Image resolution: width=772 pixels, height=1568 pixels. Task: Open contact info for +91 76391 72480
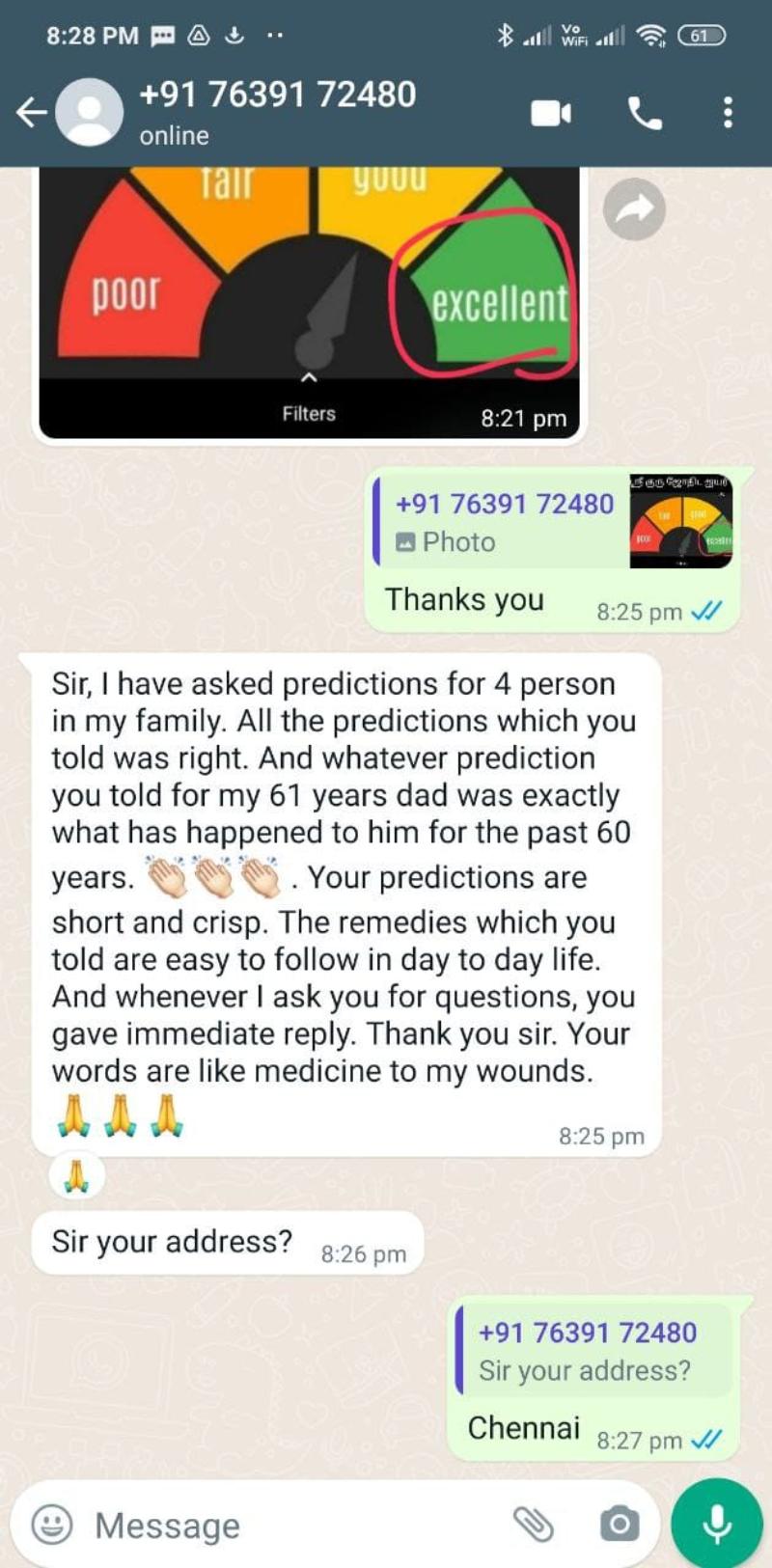278,96
